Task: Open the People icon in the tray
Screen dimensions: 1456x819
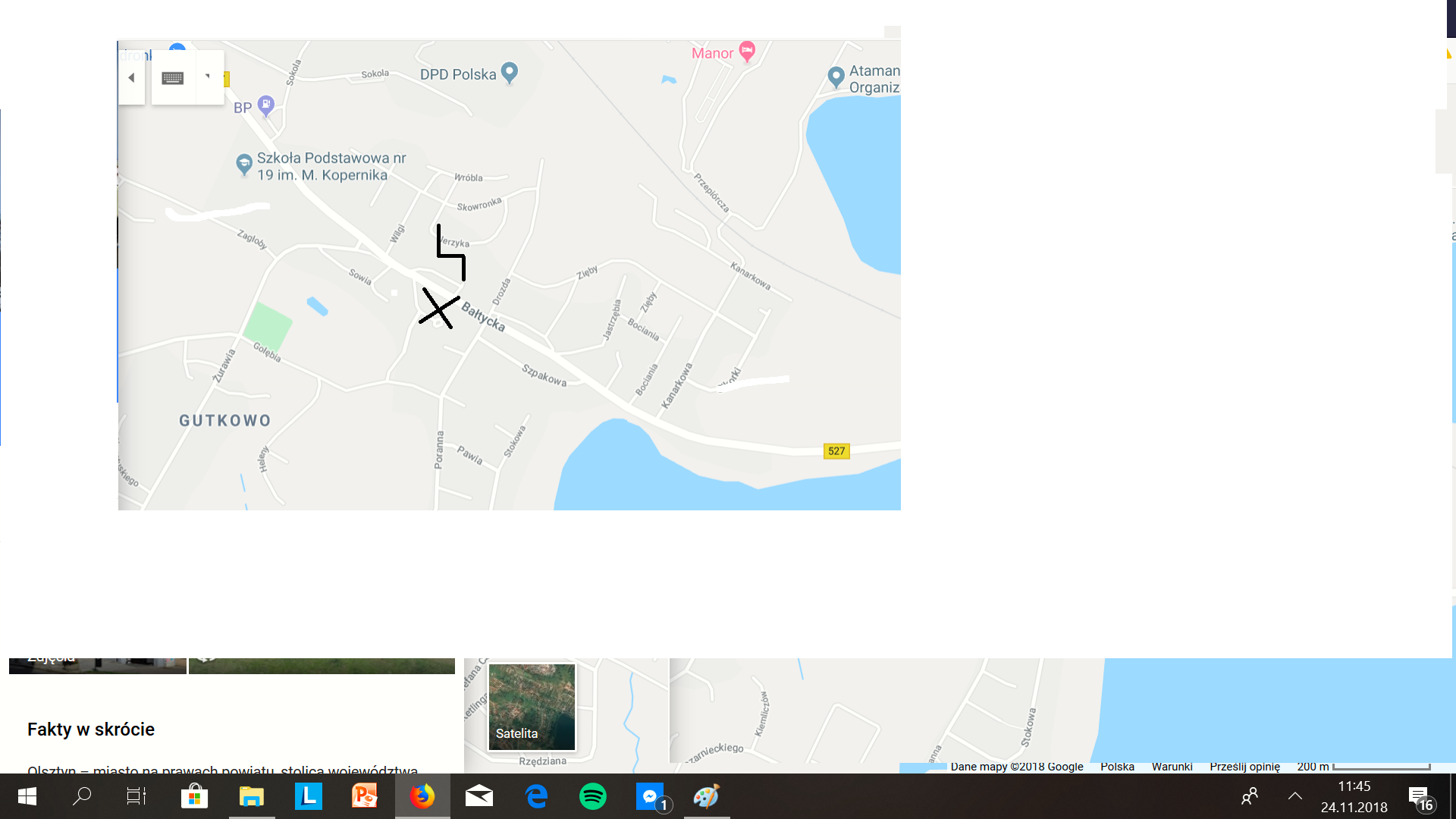Action: point(1250,796)
